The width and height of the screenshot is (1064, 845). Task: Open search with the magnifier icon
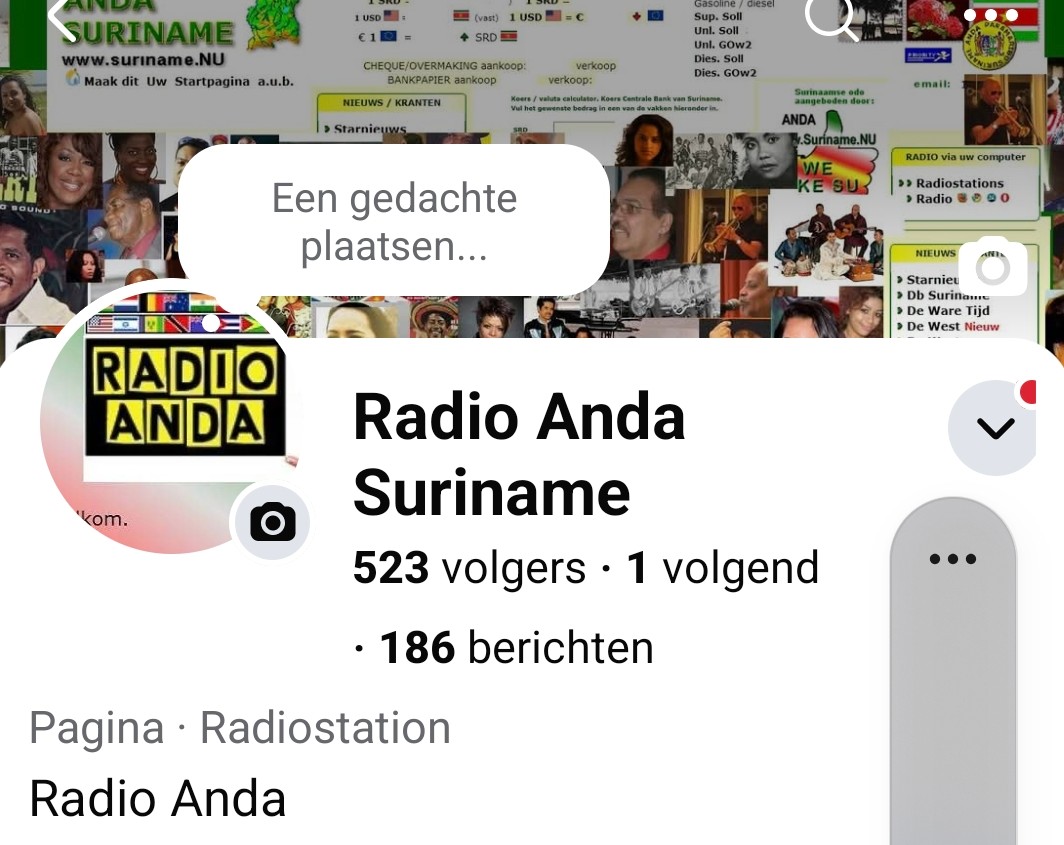point(832,18)
